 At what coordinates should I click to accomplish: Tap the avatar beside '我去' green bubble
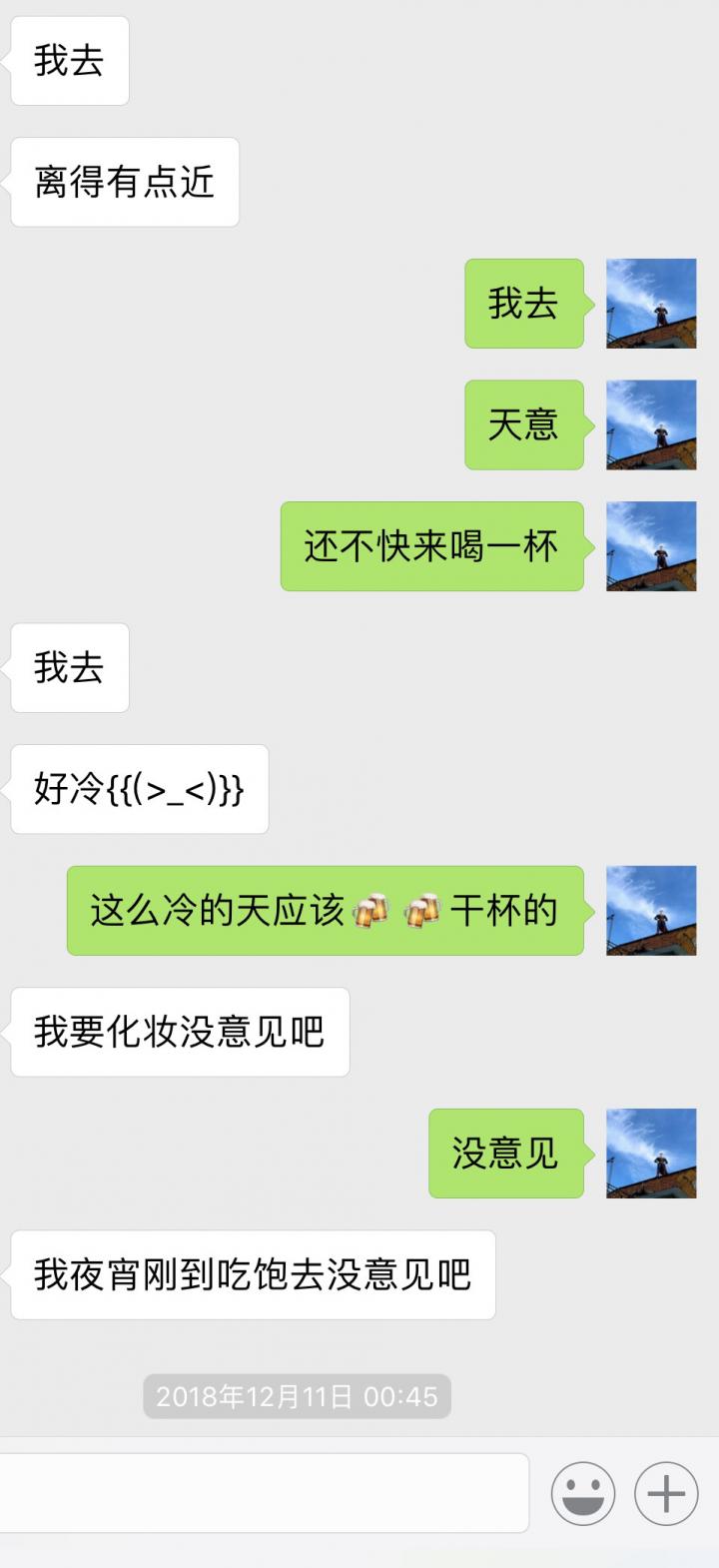coord(650,305)
